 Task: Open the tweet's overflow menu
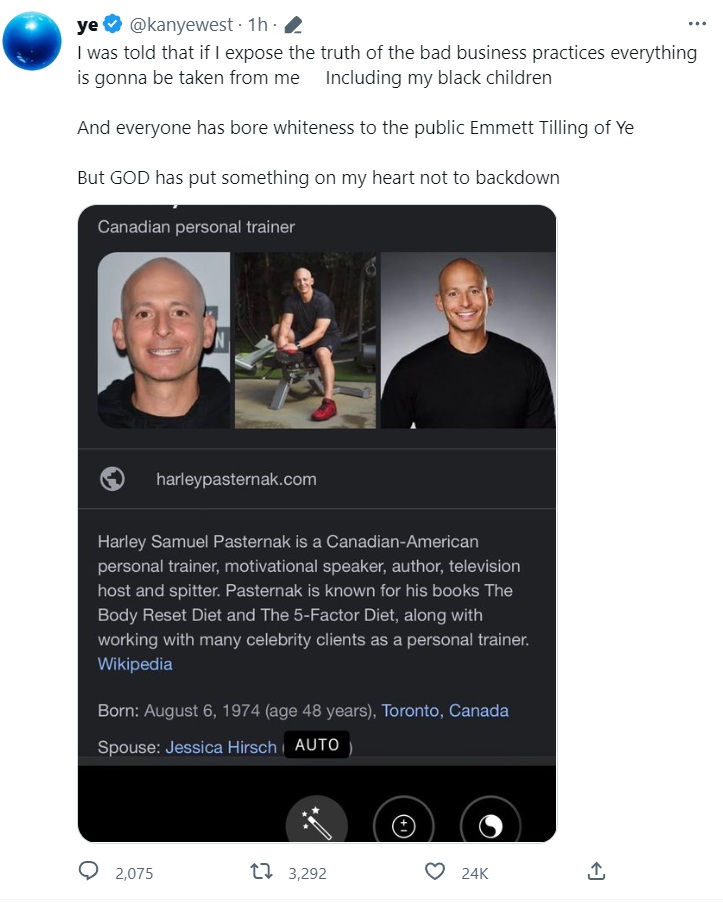(697, 24)
